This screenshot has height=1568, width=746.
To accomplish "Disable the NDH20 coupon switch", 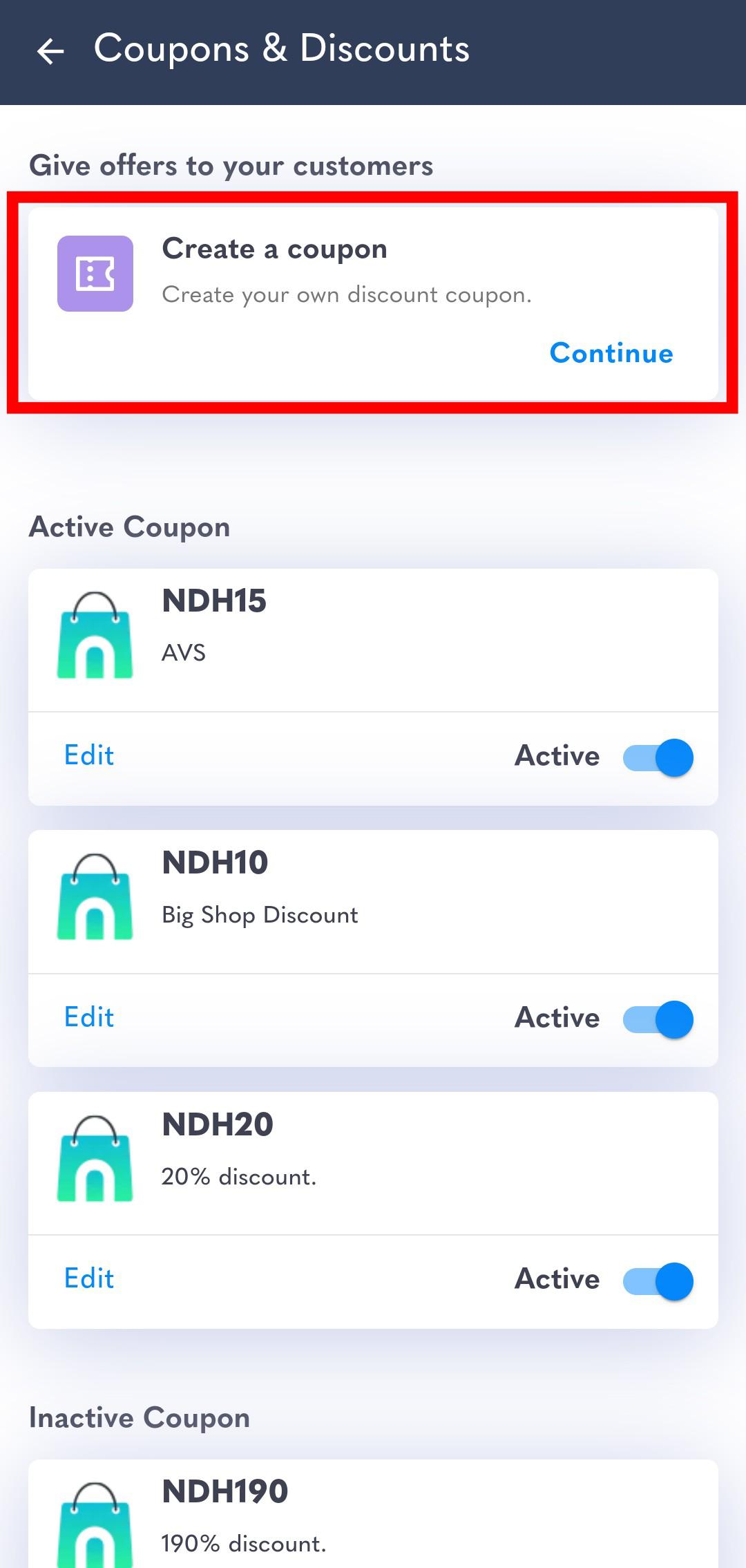I will (x=658, y=1281).
